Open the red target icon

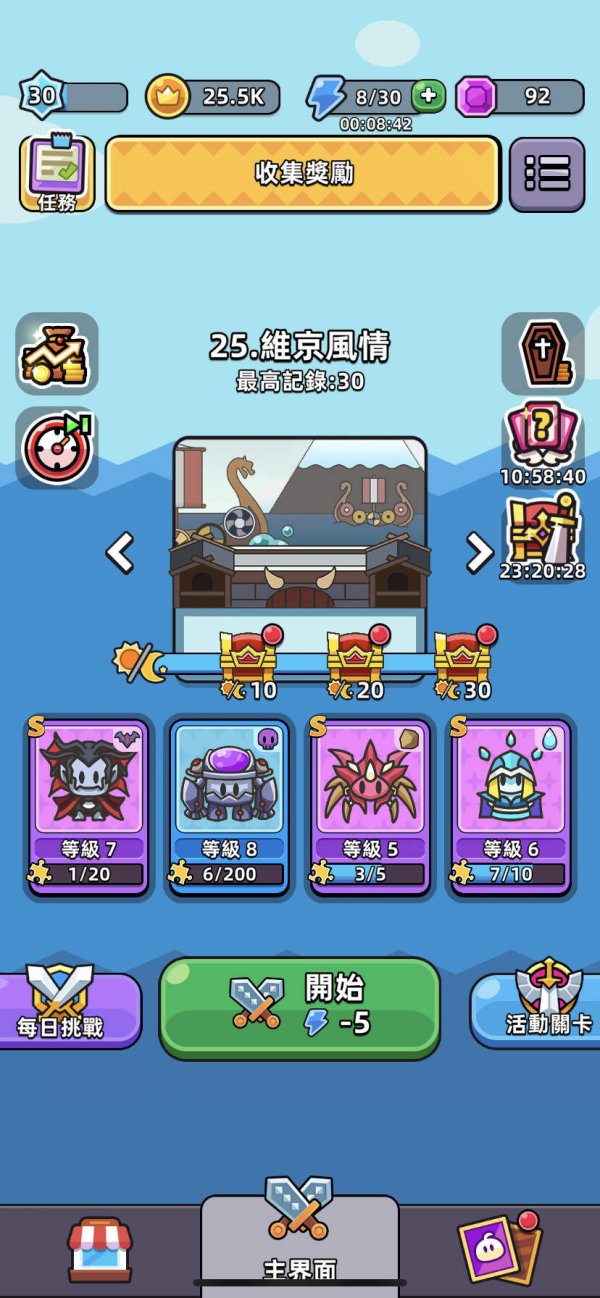pyautogui.click(x=57, y=449)
